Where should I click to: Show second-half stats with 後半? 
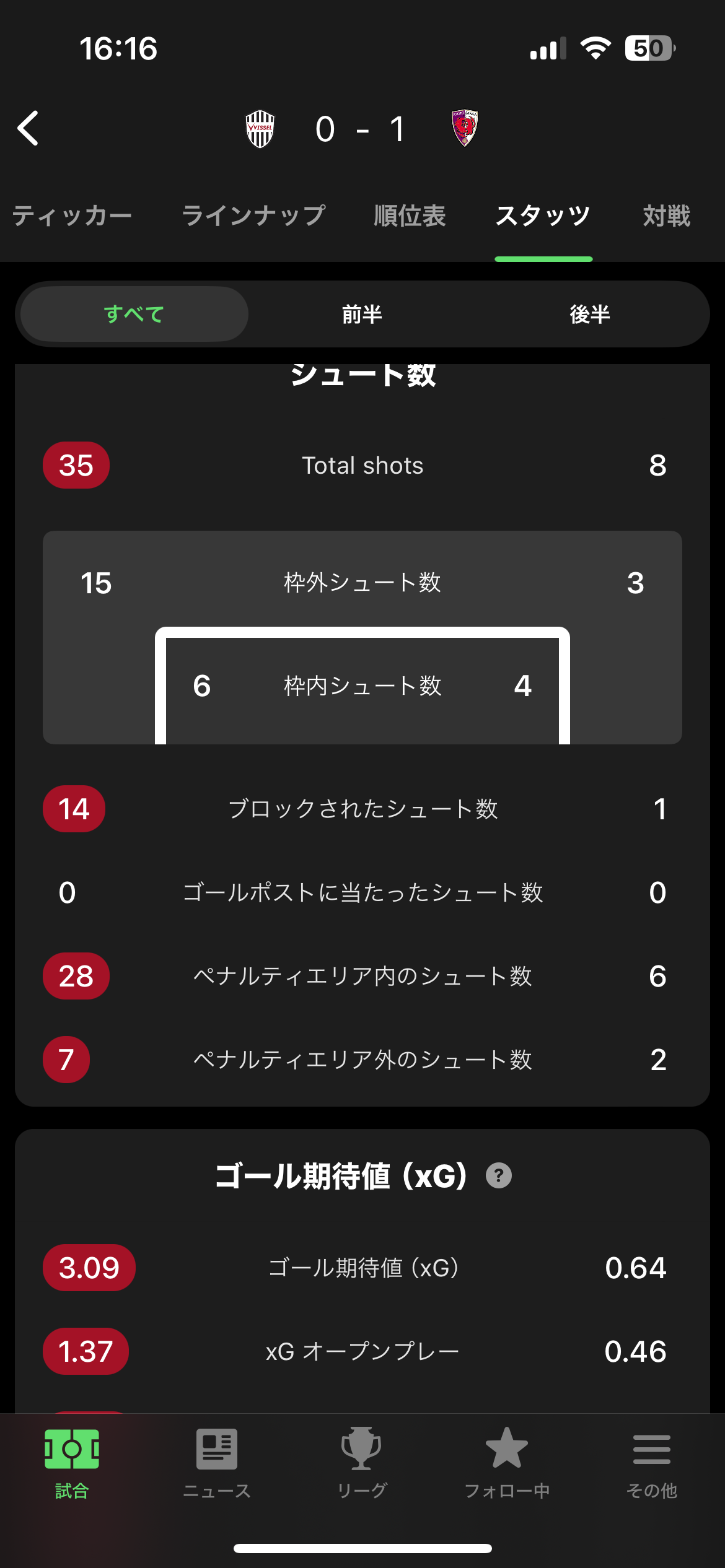tap(590, 314)
